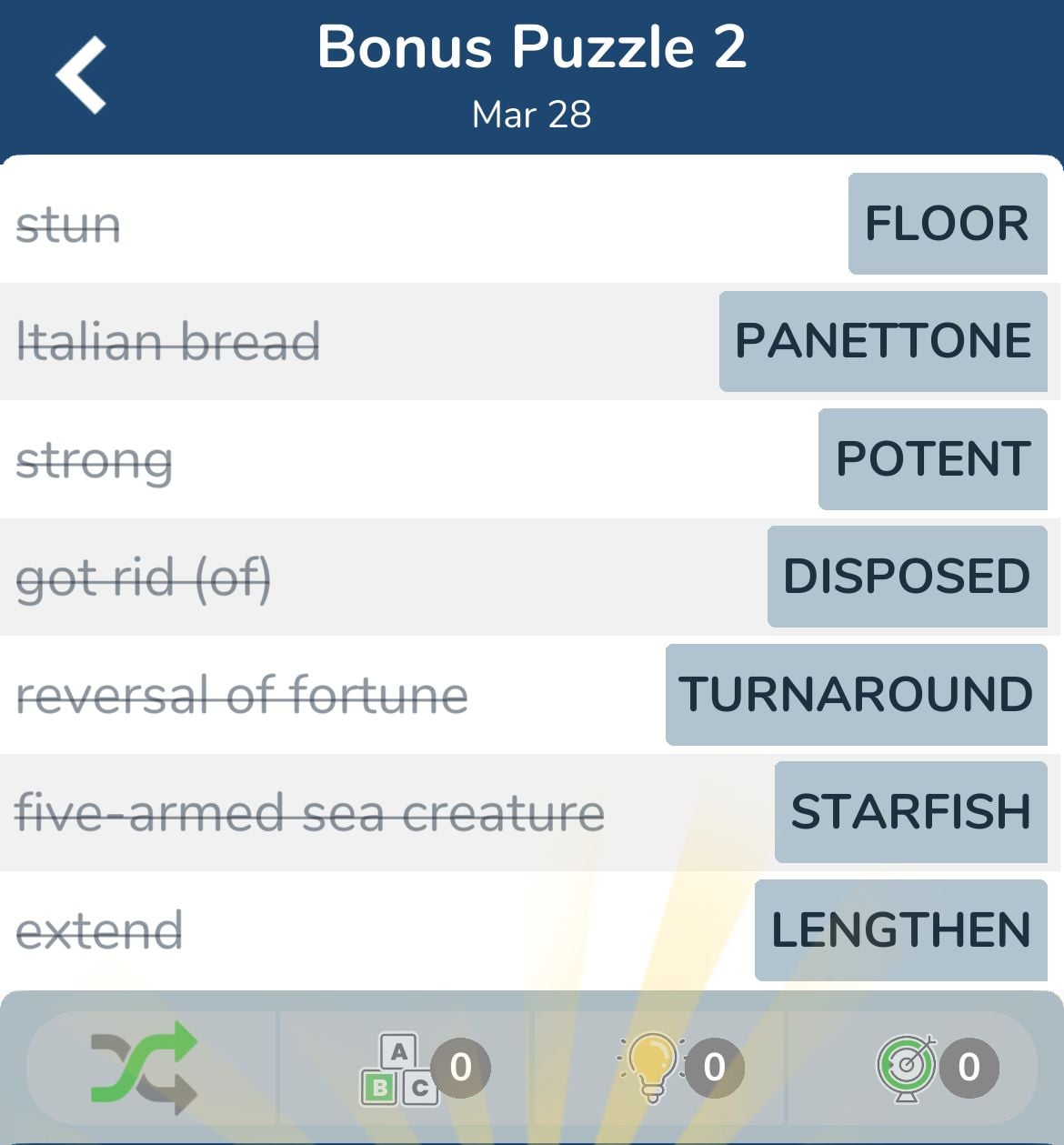Use the lightbulb hint
This screenshot has height=1145, width=1064.
[652, 1067]
